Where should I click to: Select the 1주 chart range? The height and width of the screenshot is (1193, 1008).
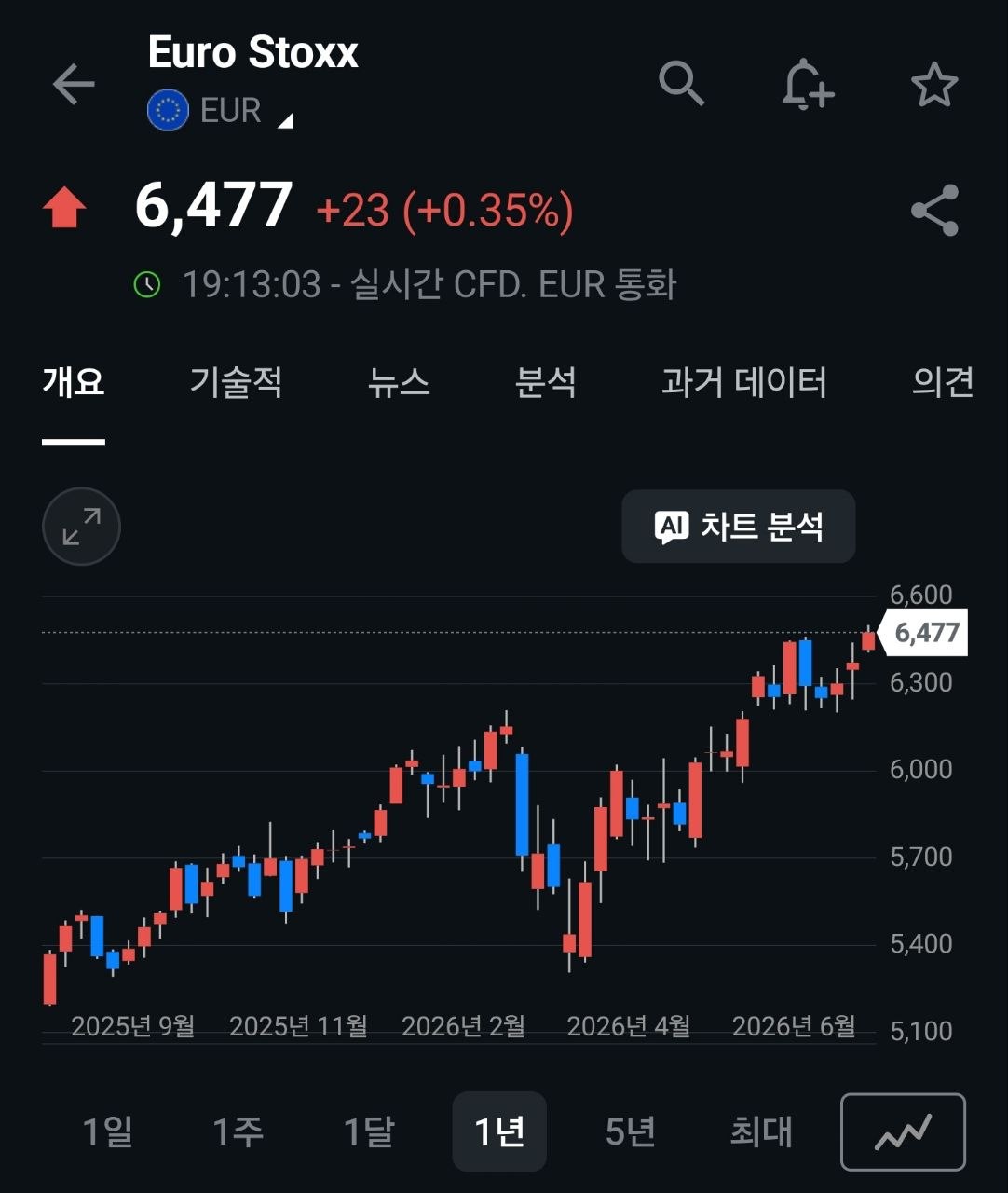click(238, 1131)
